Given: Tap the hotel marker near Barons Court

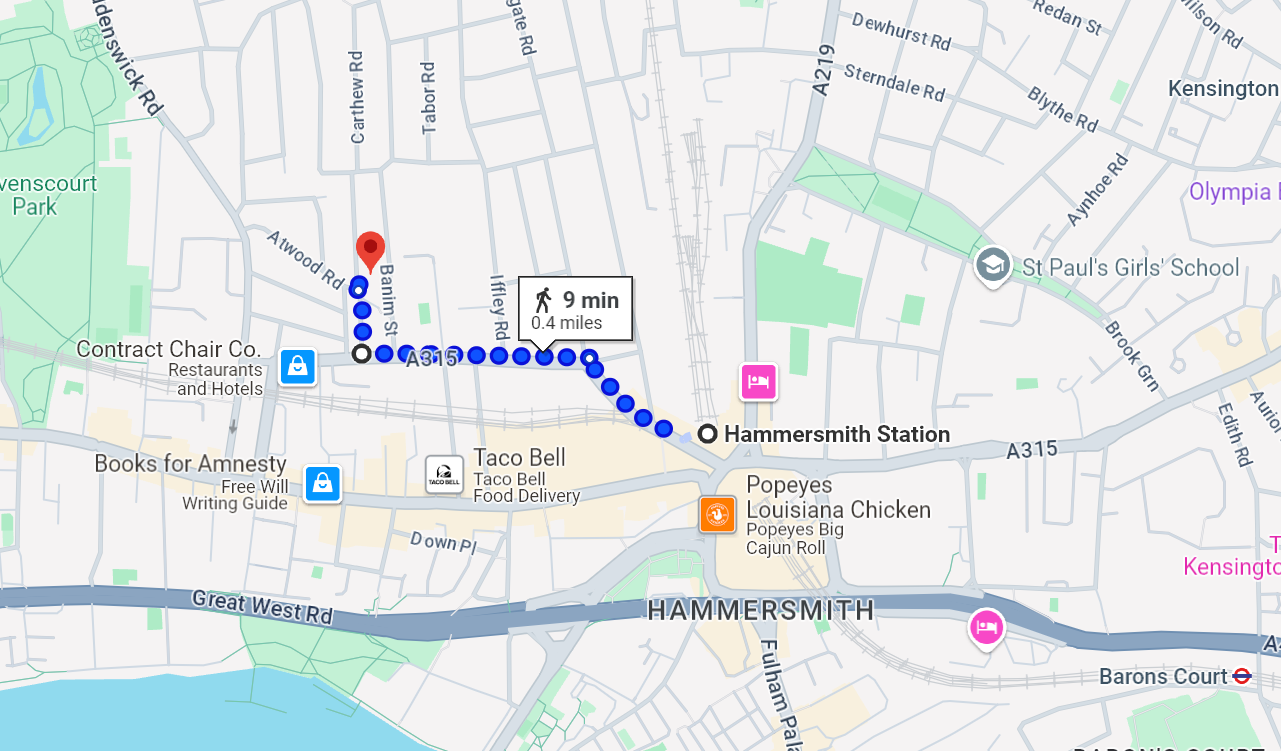Looking at the screenshot, I should (986, 629).
